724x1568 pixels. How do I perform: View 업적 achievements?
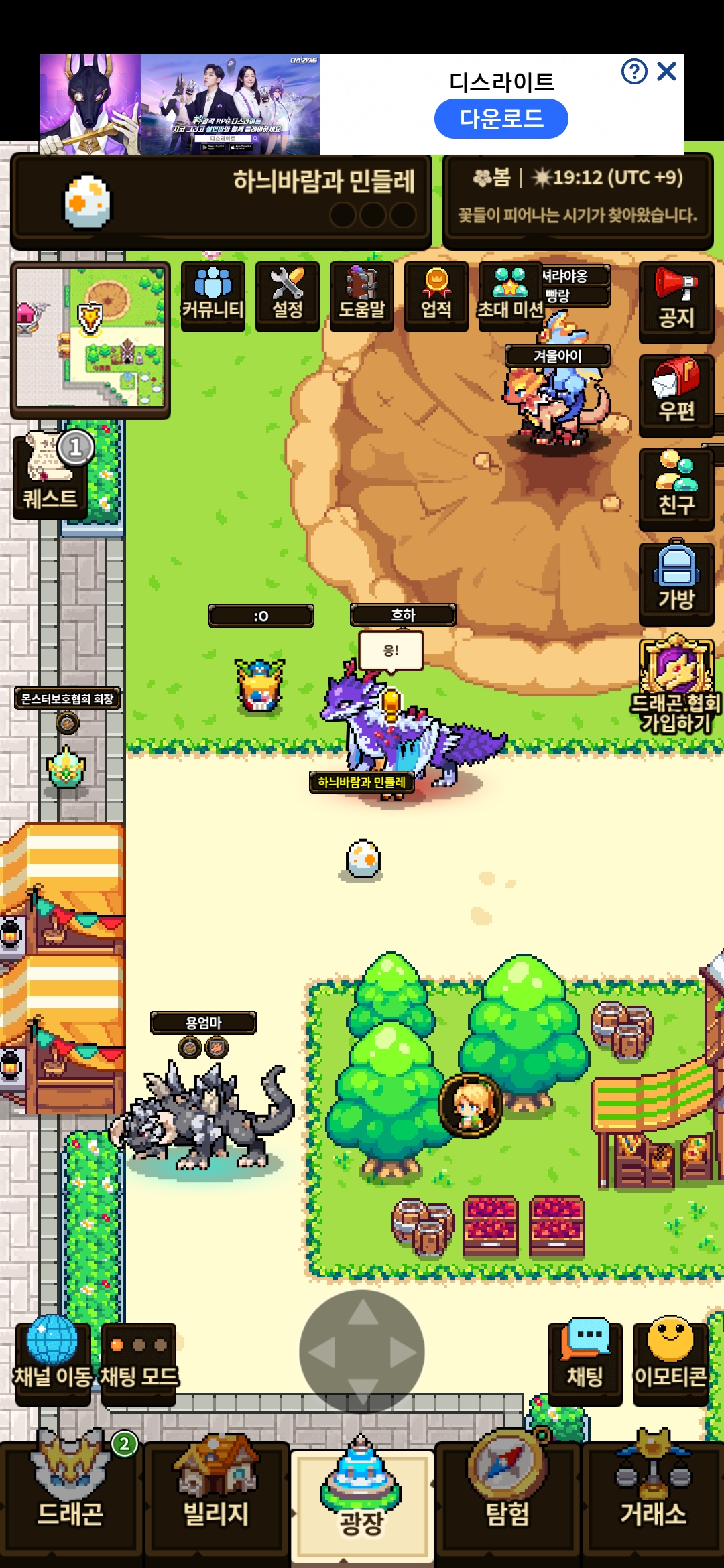[436, 296]
